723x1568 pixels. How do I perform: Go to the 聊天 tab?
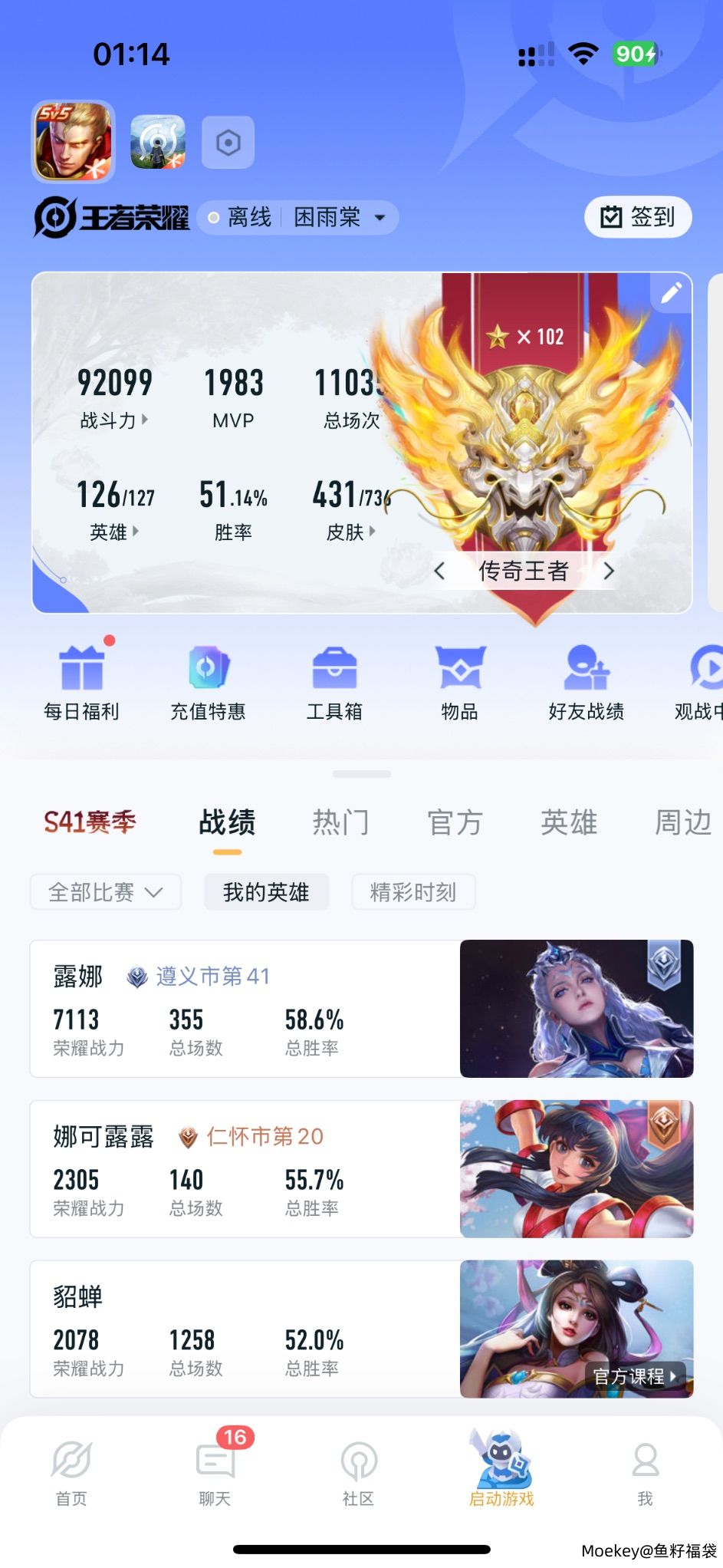coord(215,1468)
